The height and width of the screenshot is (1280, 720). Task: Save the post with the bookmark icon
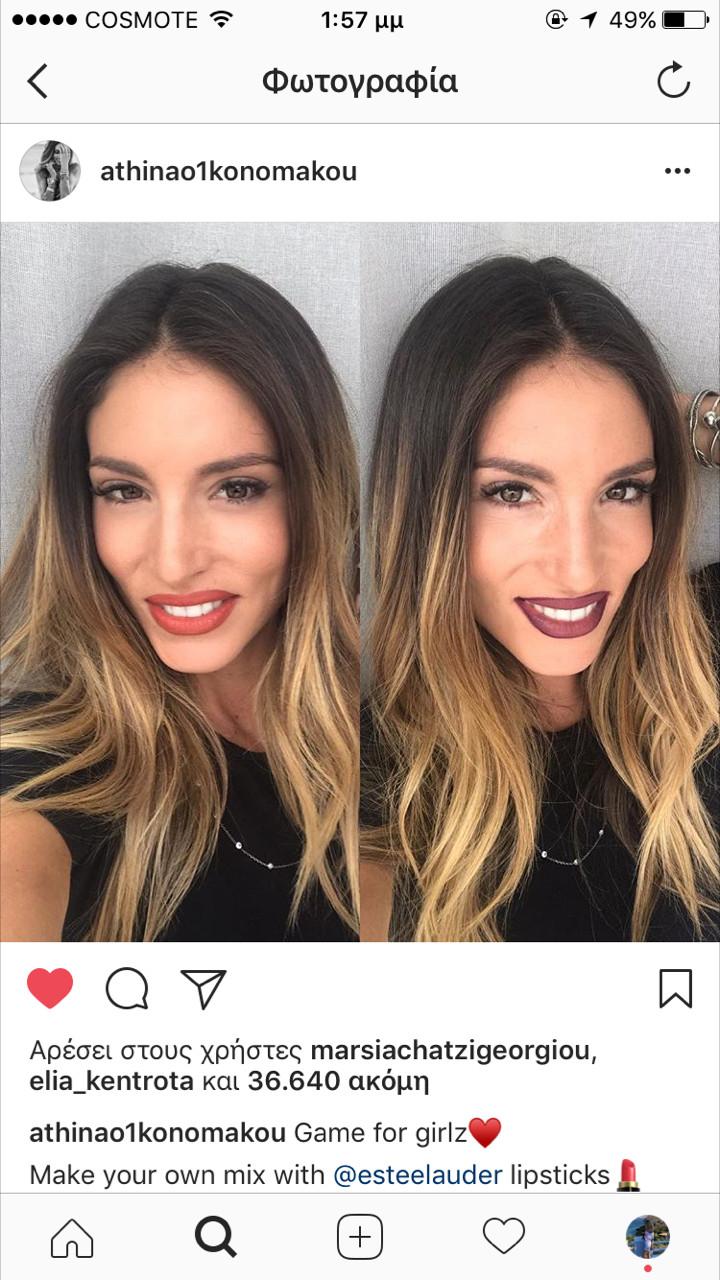(x=675, y=989)
